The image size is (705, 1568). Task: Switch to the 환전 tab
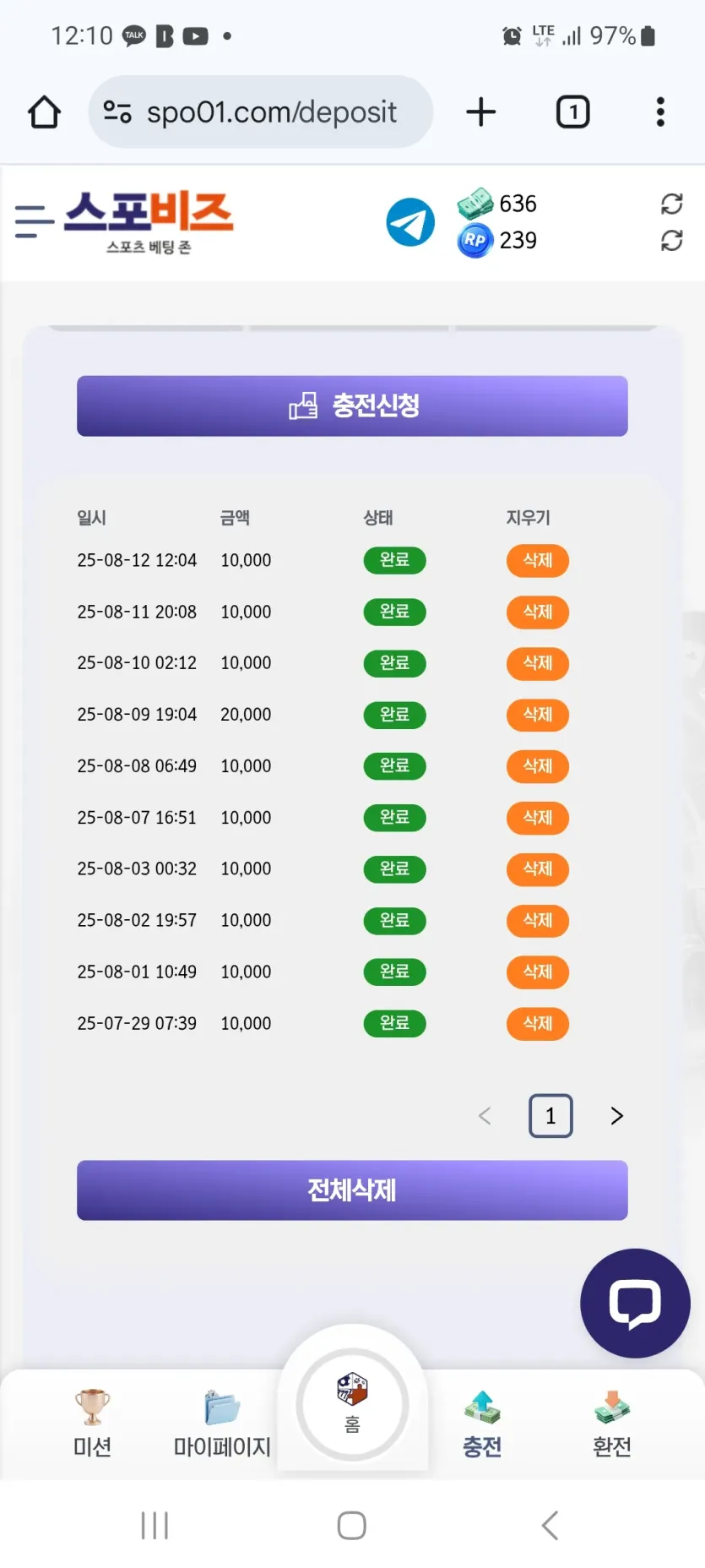point(612,1423)
